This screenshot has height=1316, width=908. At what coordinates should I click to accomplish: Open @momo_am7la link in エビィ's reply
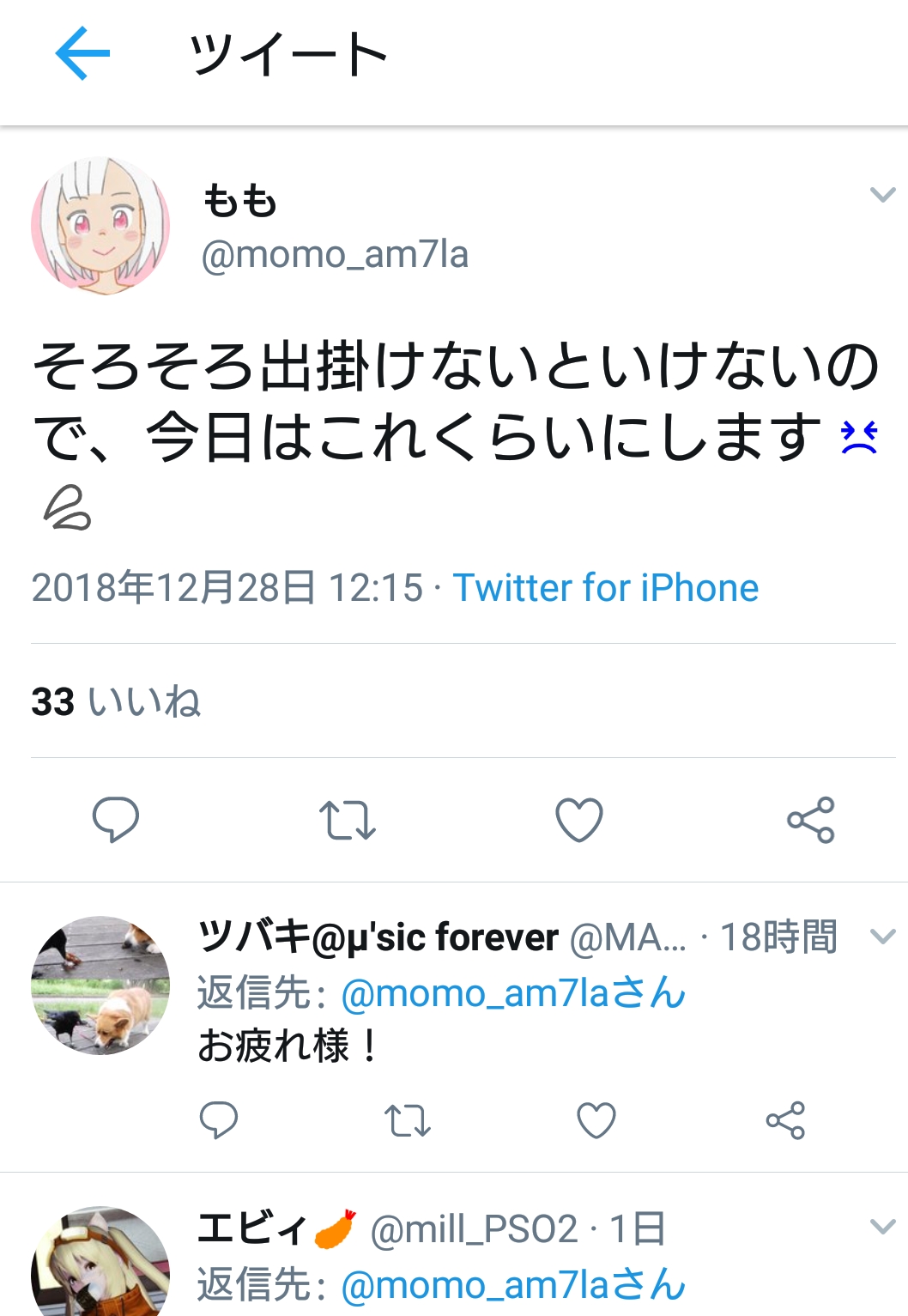point(513,1285)
